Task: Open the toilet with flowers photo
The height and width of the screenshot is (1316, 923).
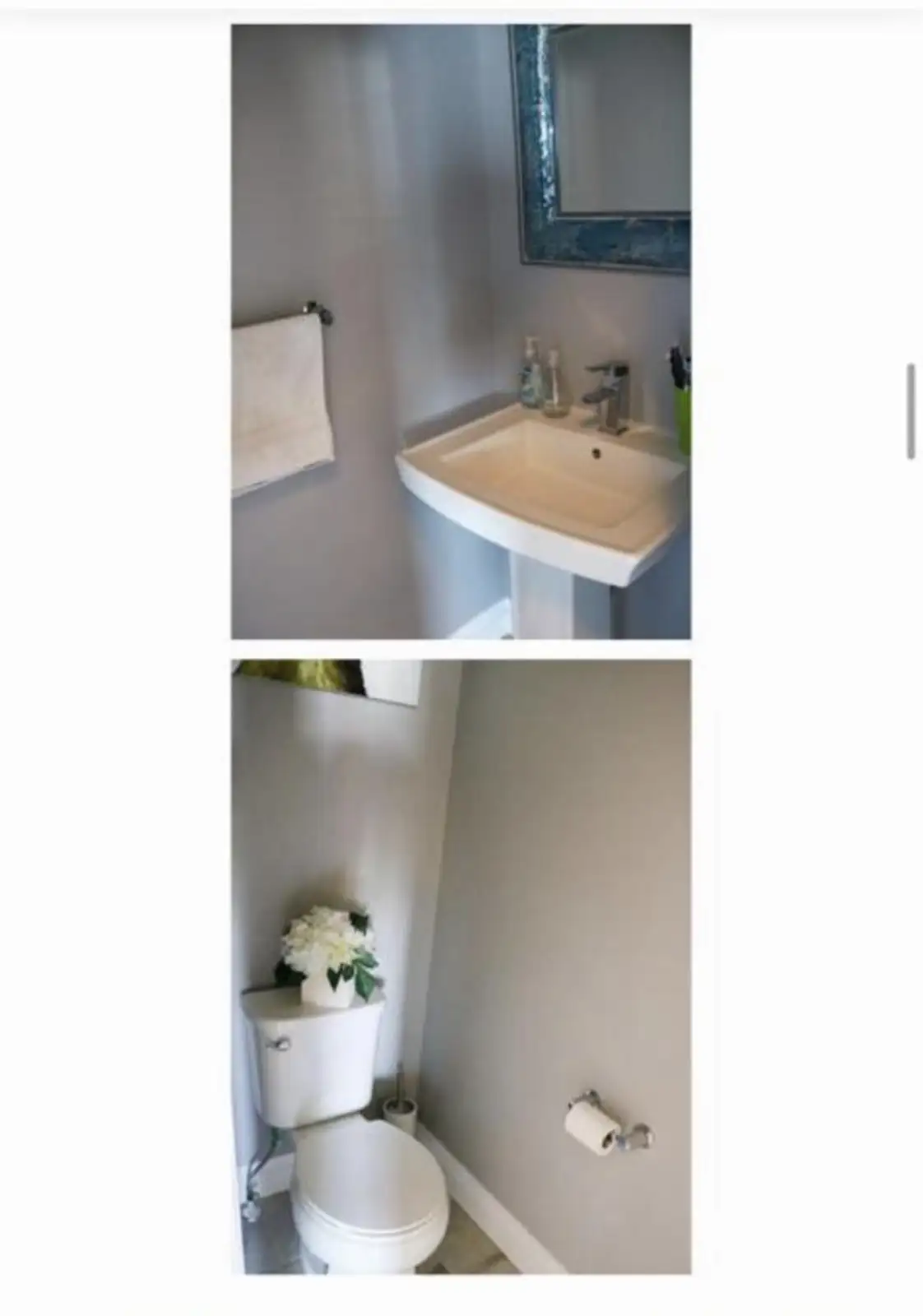Action: click(461, 966)
